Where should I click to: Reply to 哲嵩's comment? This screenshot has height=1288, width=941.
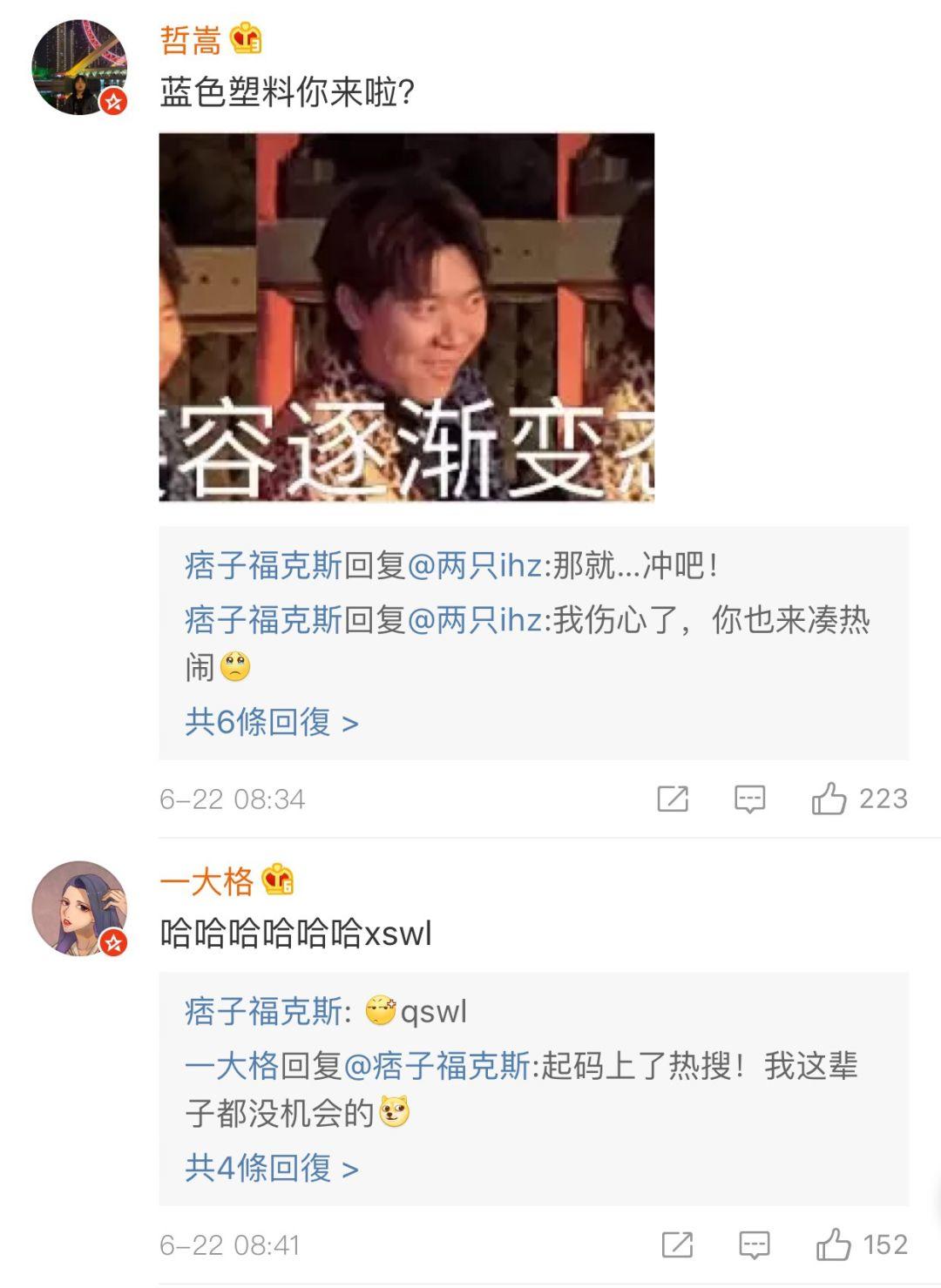coord(749,799)
